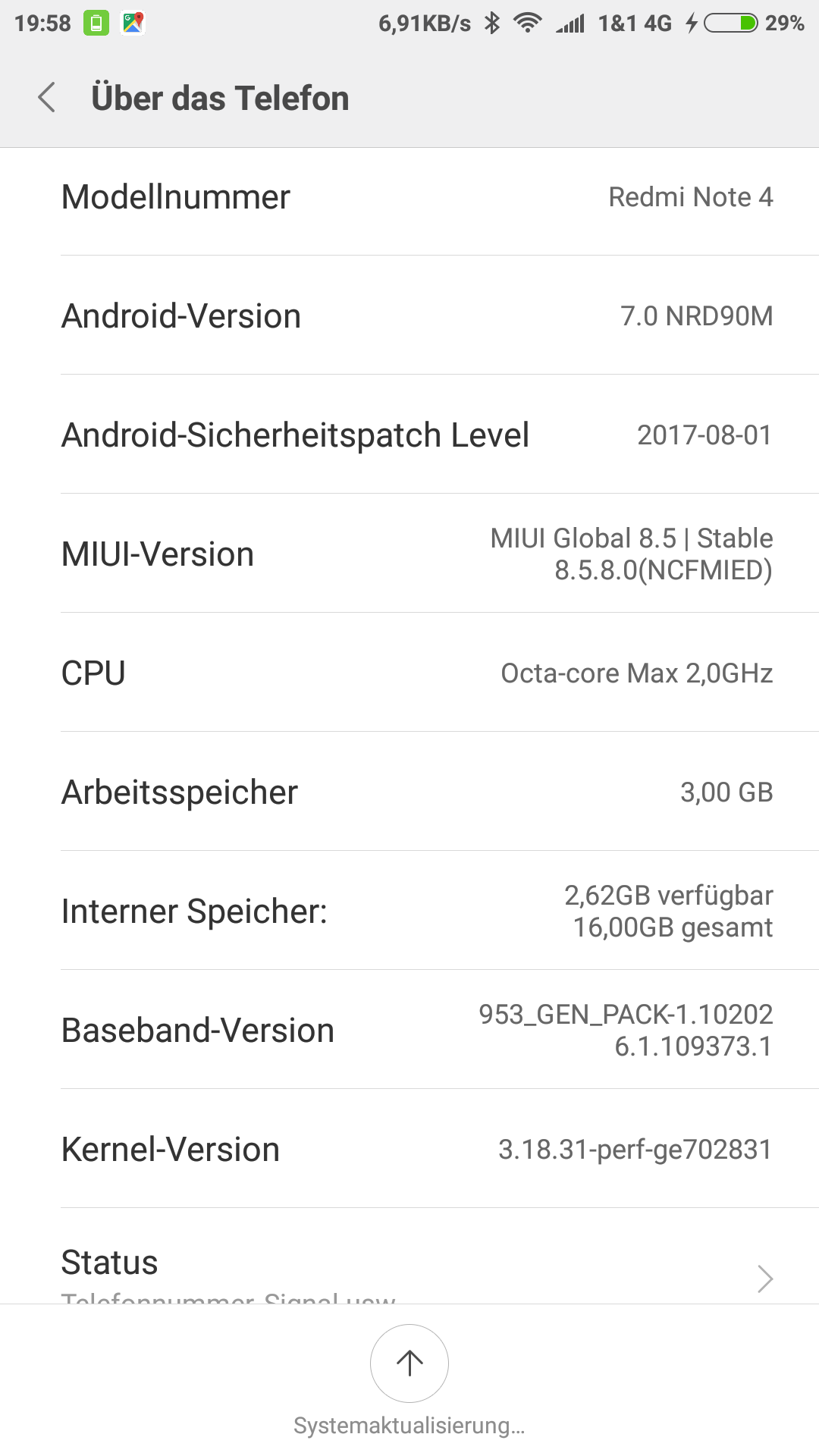Image resolution: width=819 pixels, height=1456 pixels.
Task: Tap the MIUI-Version row
Action: tap(409, 554)
